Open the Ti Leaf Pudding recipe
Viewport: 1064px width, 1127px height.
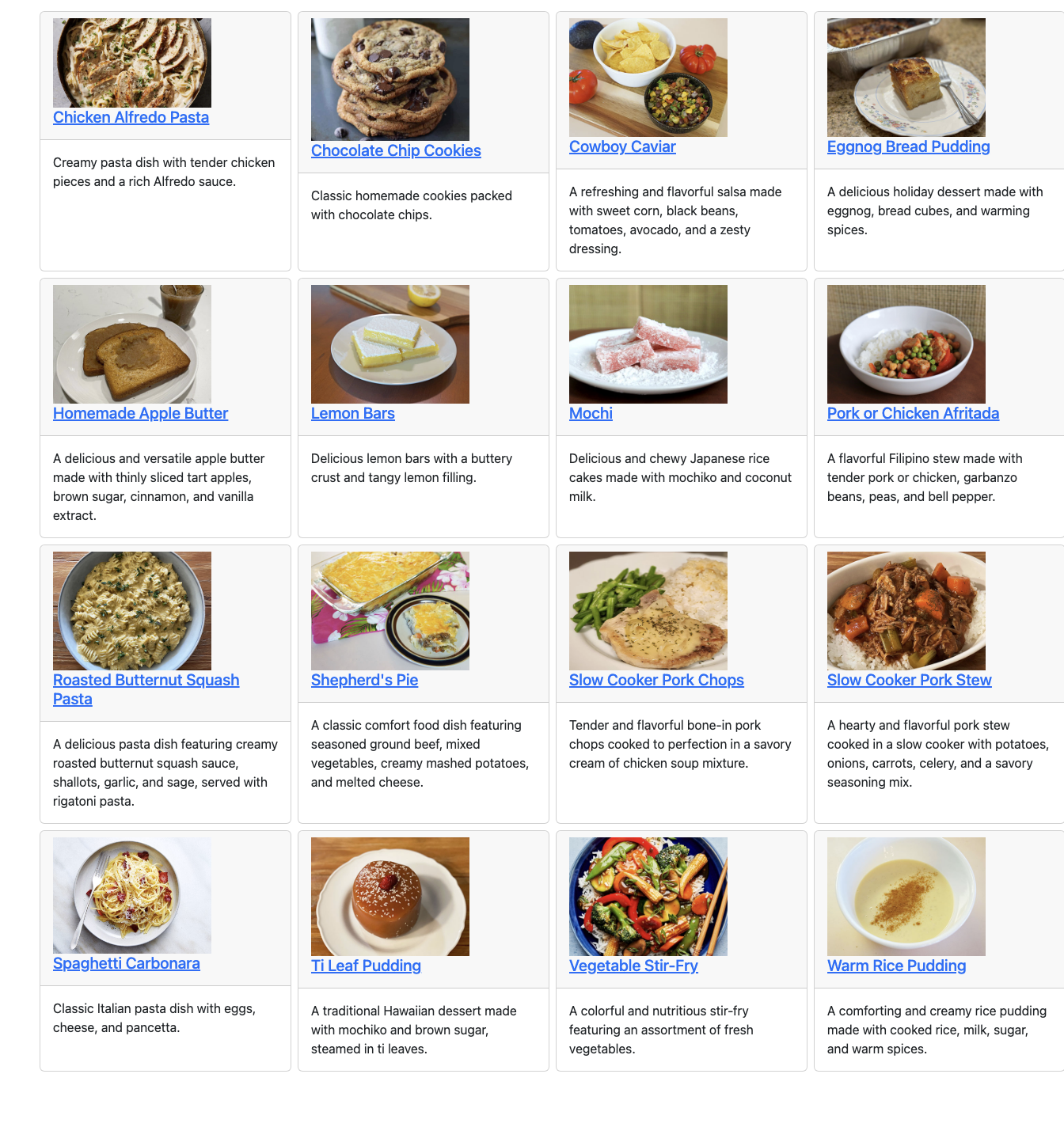[366, 966]
